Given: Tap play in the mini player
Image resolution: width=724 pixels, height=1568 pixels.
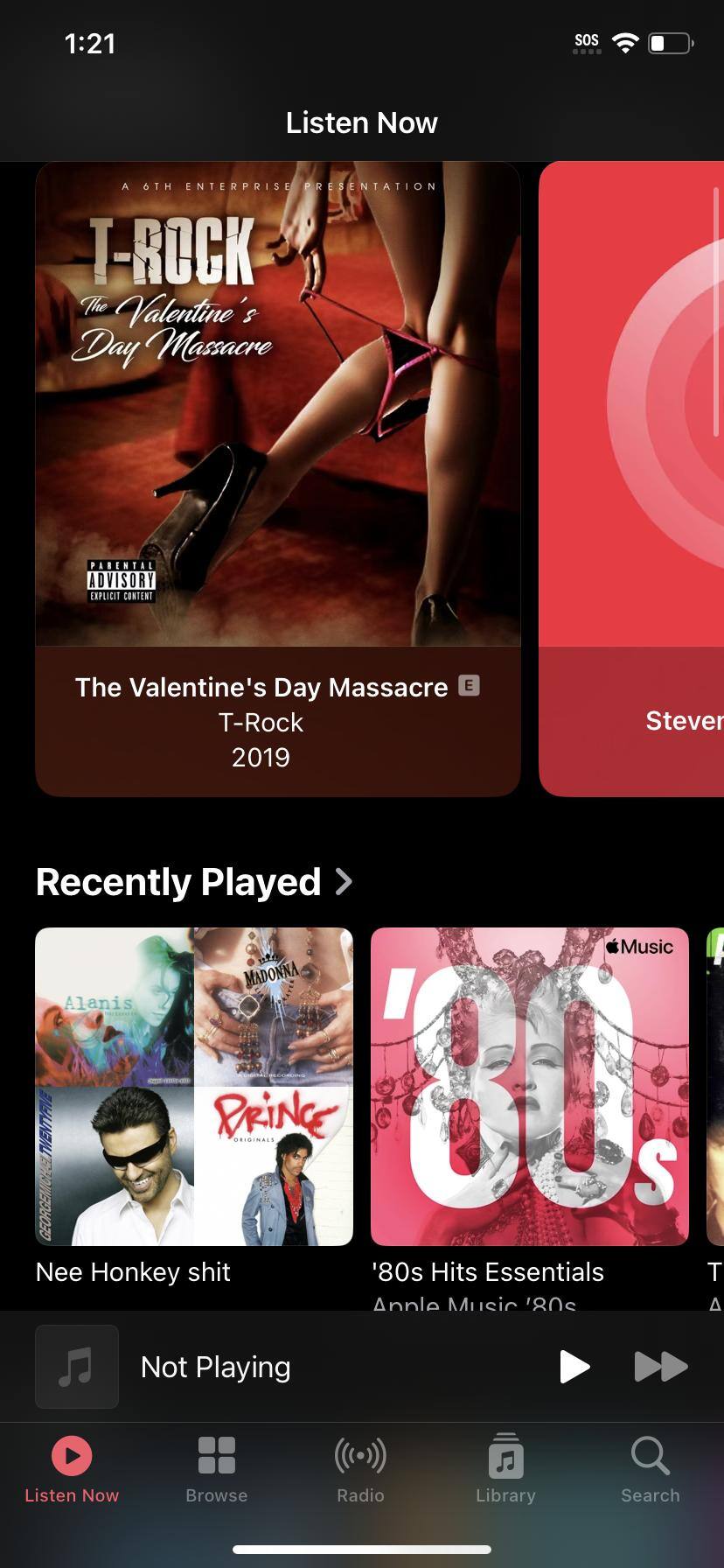Looking at the screenshot, I should [x=574, y=1367].
